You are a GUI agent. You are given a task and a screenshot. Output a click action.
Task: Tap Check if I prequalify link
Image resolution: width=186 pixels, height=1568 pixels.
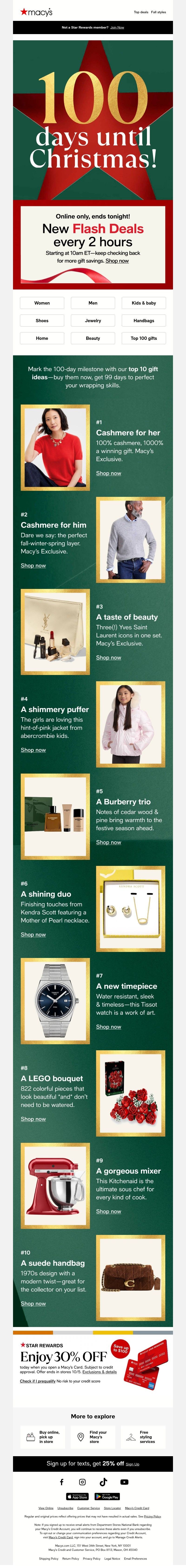pyautogui.click(x=38, y=1381)
